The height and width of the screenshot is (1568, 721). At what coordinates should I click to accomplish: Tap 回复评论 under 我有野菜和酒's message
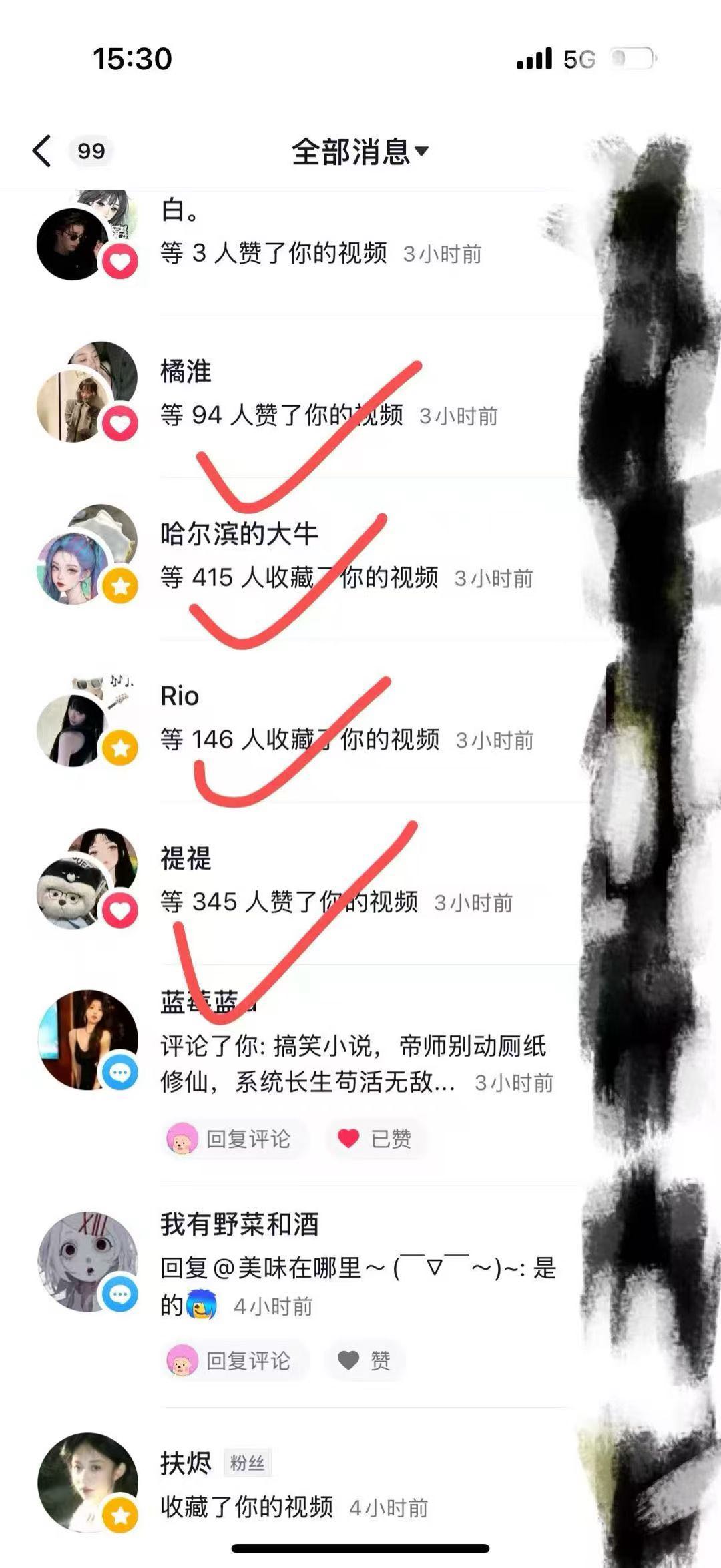236,1362
